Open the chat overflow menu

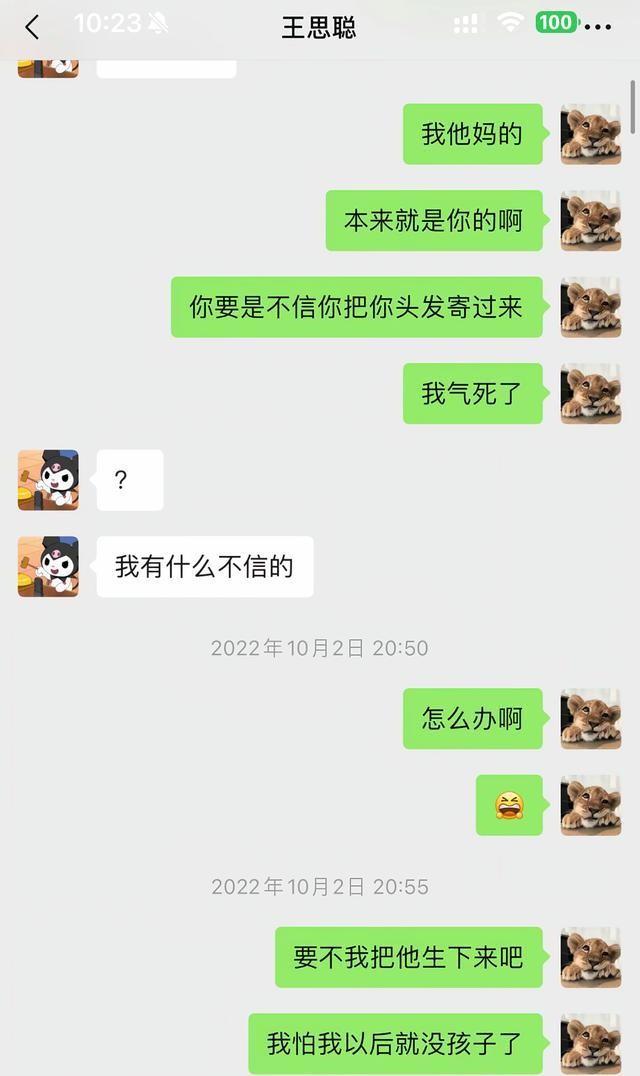click(596, 27)
